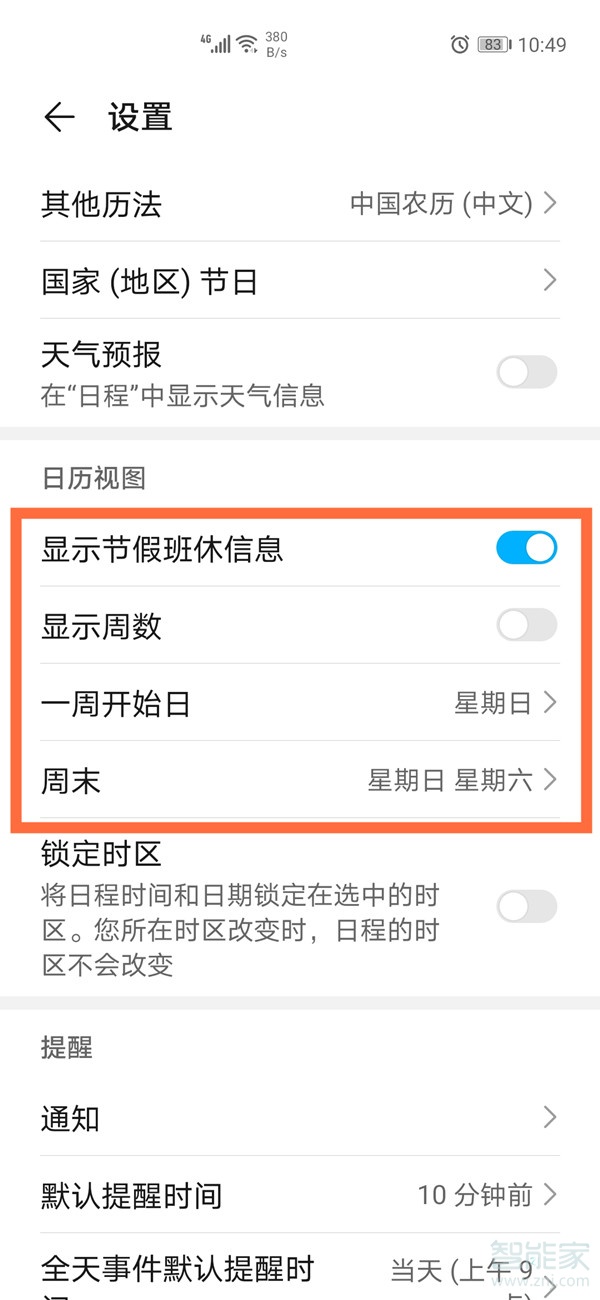Screen dimensions: 600x1300
Task: Open the 周末 weekend setting
Action: coord(300,780)
